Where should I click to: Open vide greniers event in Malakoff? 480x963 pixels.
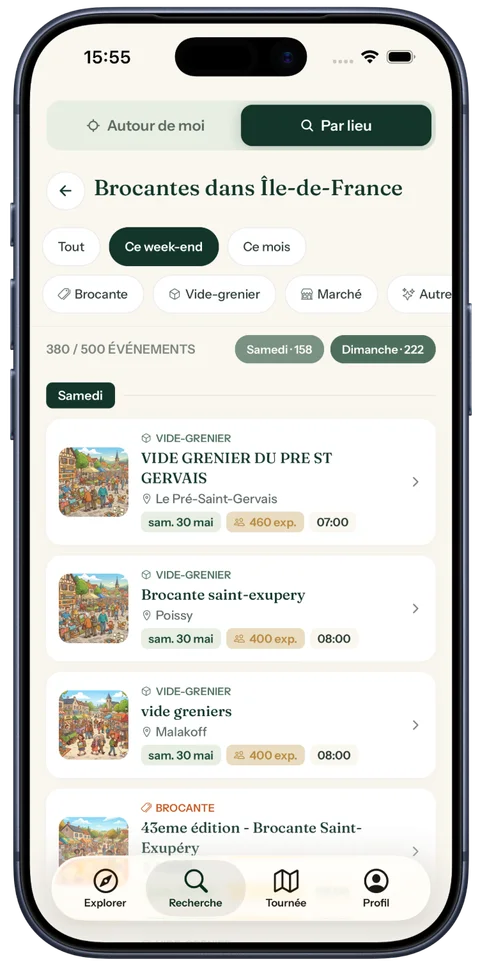pos(241,725)
